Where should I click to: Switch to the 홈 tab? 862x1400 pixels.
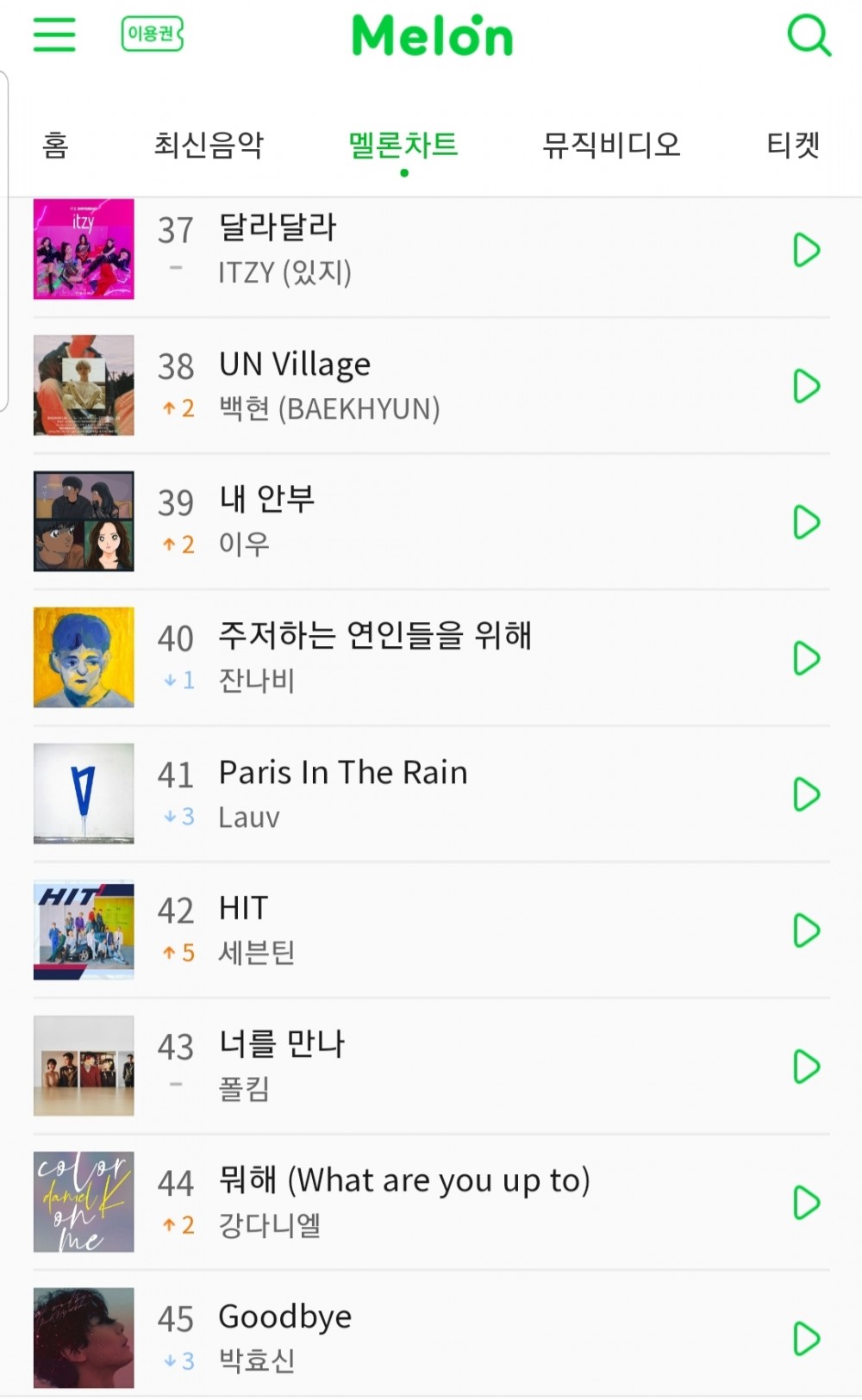point(55,145)
